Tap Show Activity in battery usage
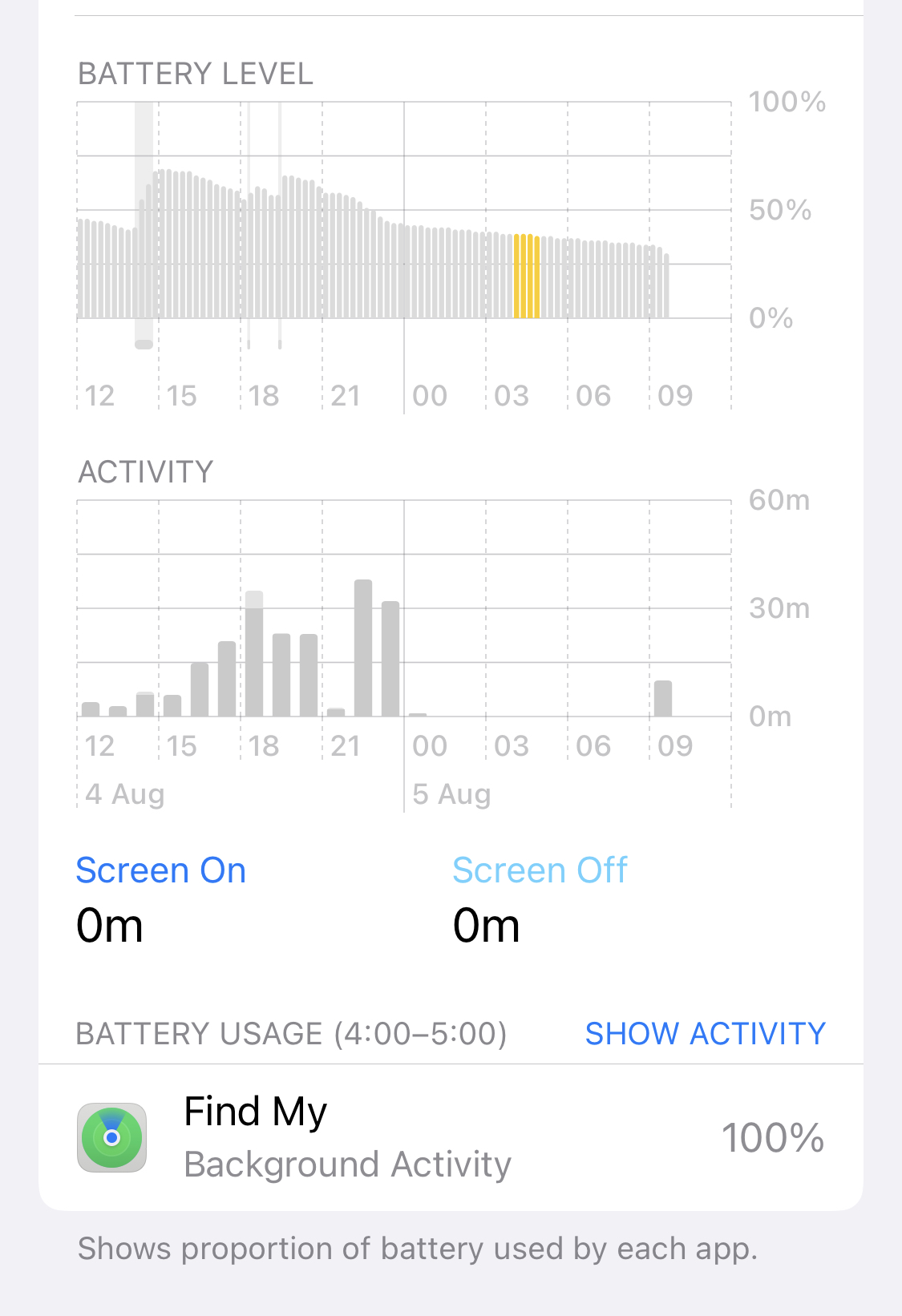 point(705,1034)
